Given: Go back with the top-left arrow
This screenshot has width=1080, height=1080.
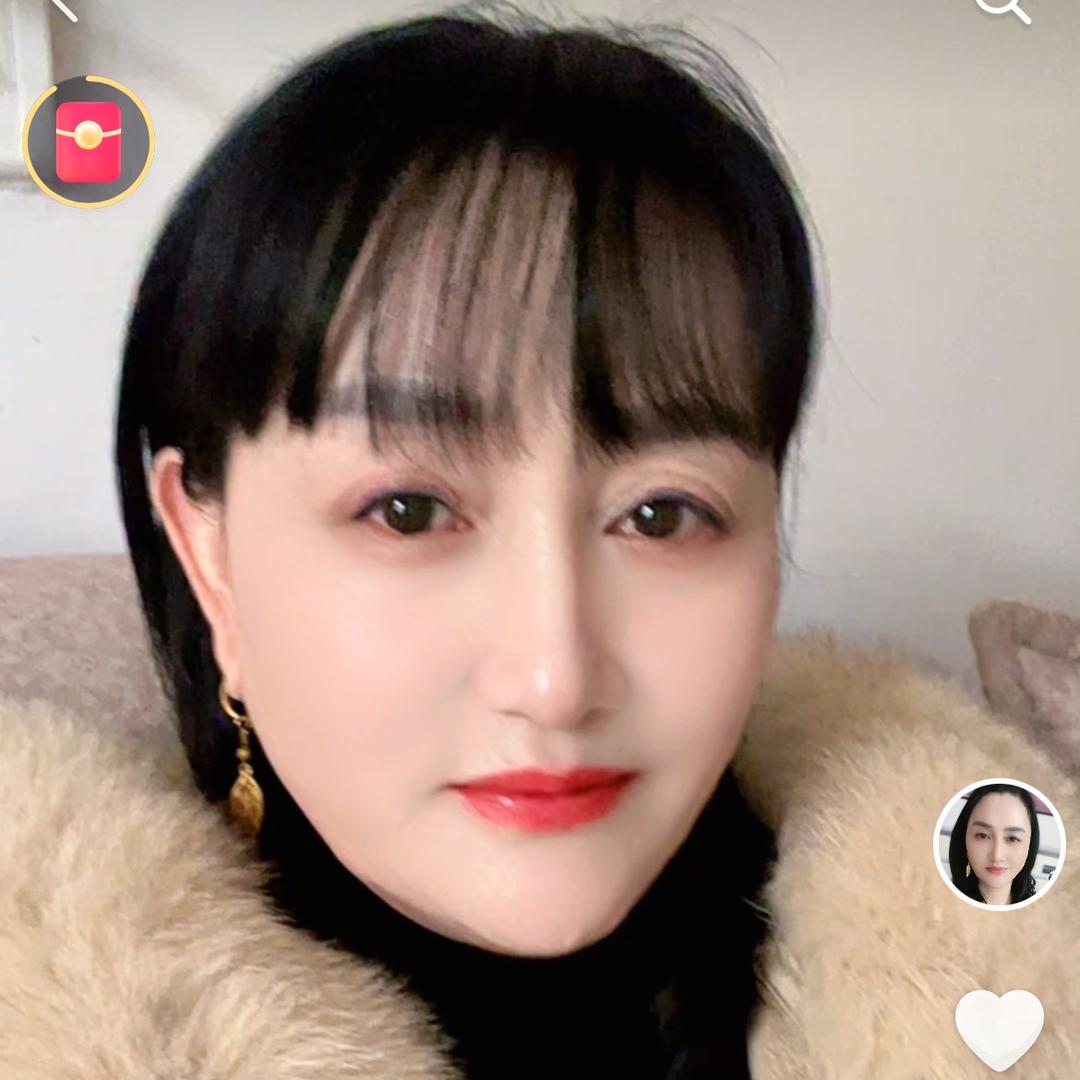Looking at the screenshot, I should (x=62, y=8).
